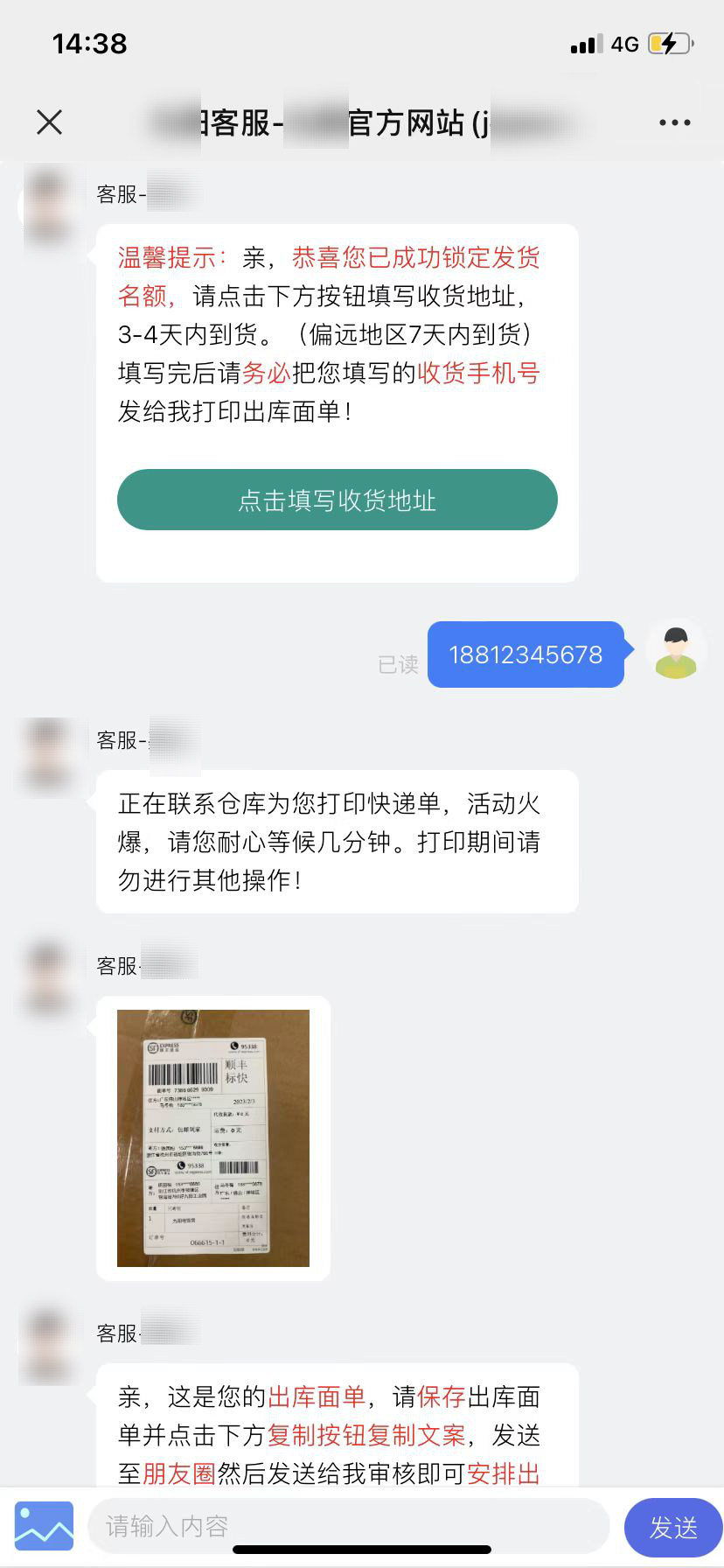Open the photo album picker icon
Viewport: 724px width, 1568px height.
pyautogui.click(x=44, y=1525)
